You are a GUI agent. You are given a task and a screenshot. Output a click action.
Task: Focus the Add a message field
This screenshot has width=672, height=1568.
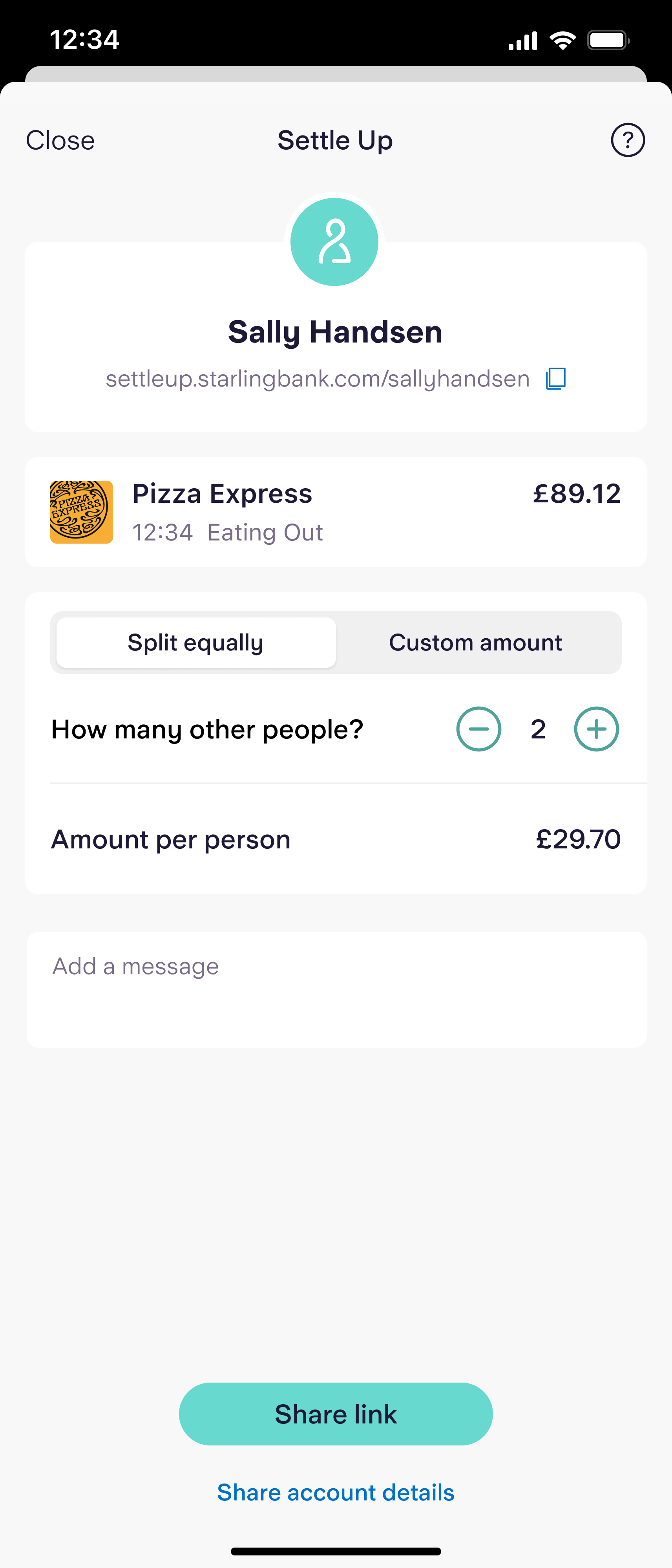point(336,989)
